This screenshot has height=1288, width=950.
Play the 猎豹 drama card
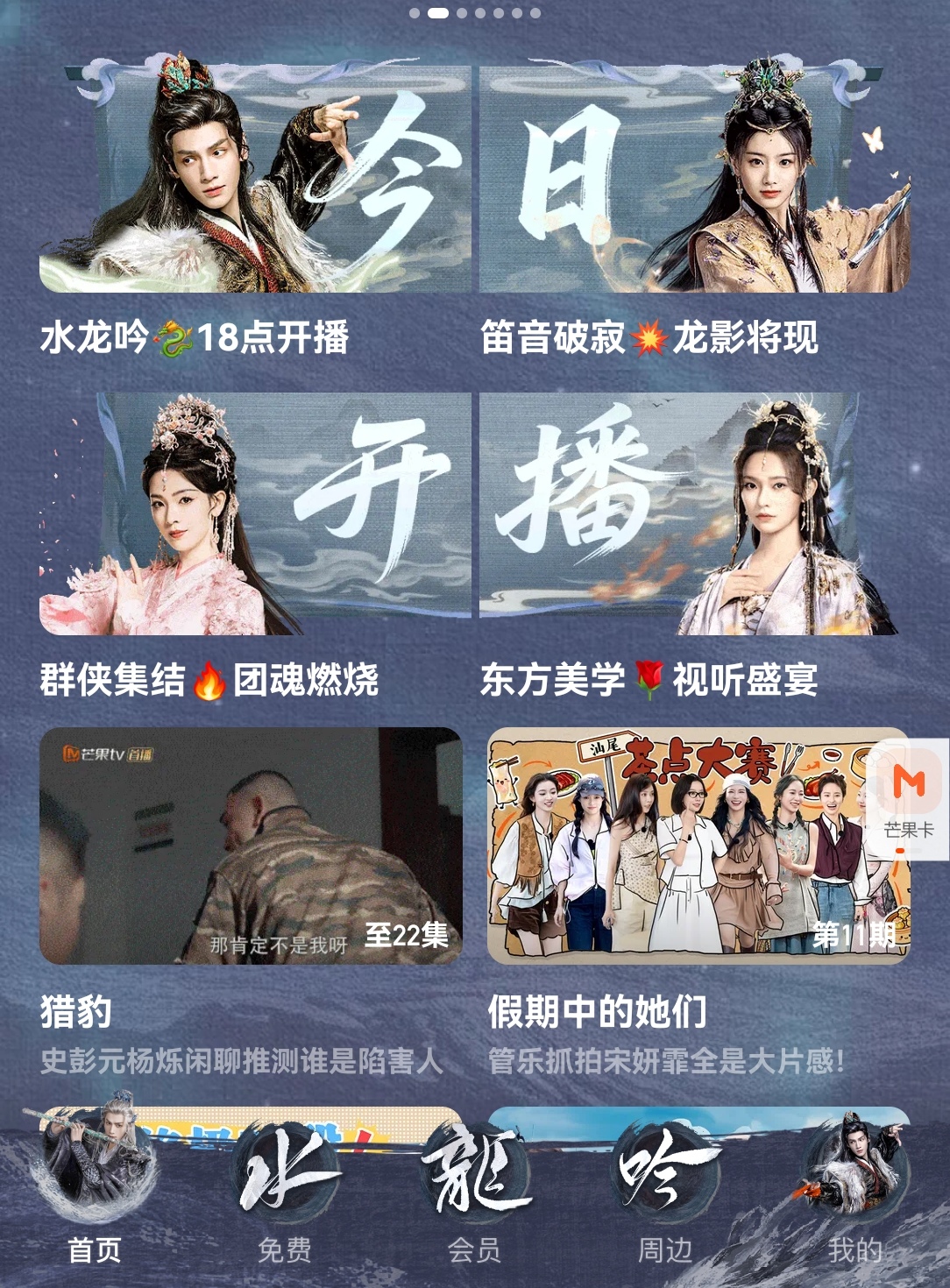point(251,846)
